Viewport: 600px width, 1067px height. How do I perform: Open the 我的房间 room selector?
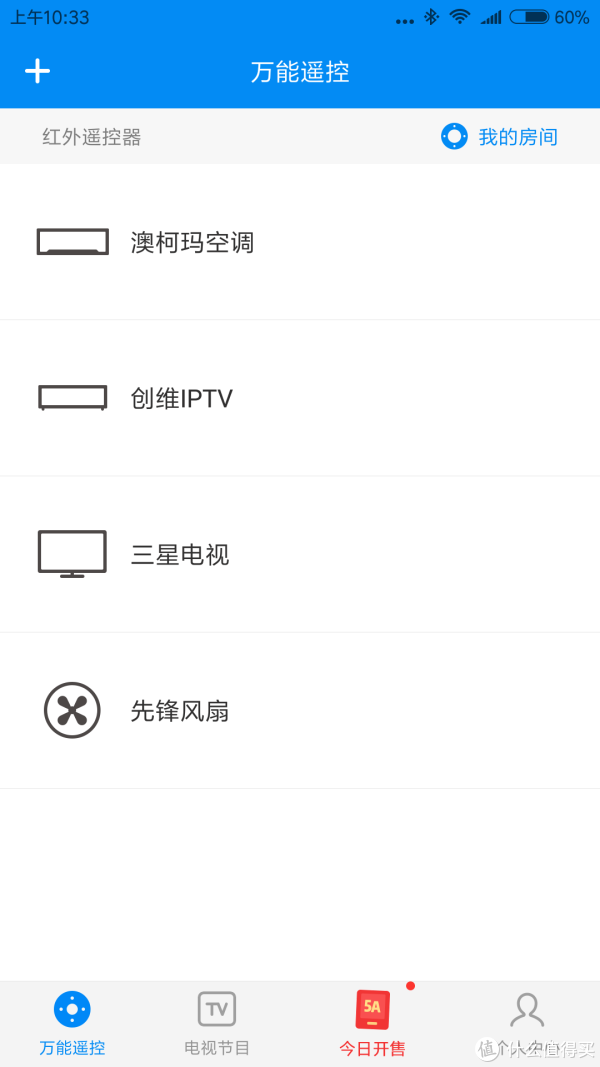[x=499, y=137]
